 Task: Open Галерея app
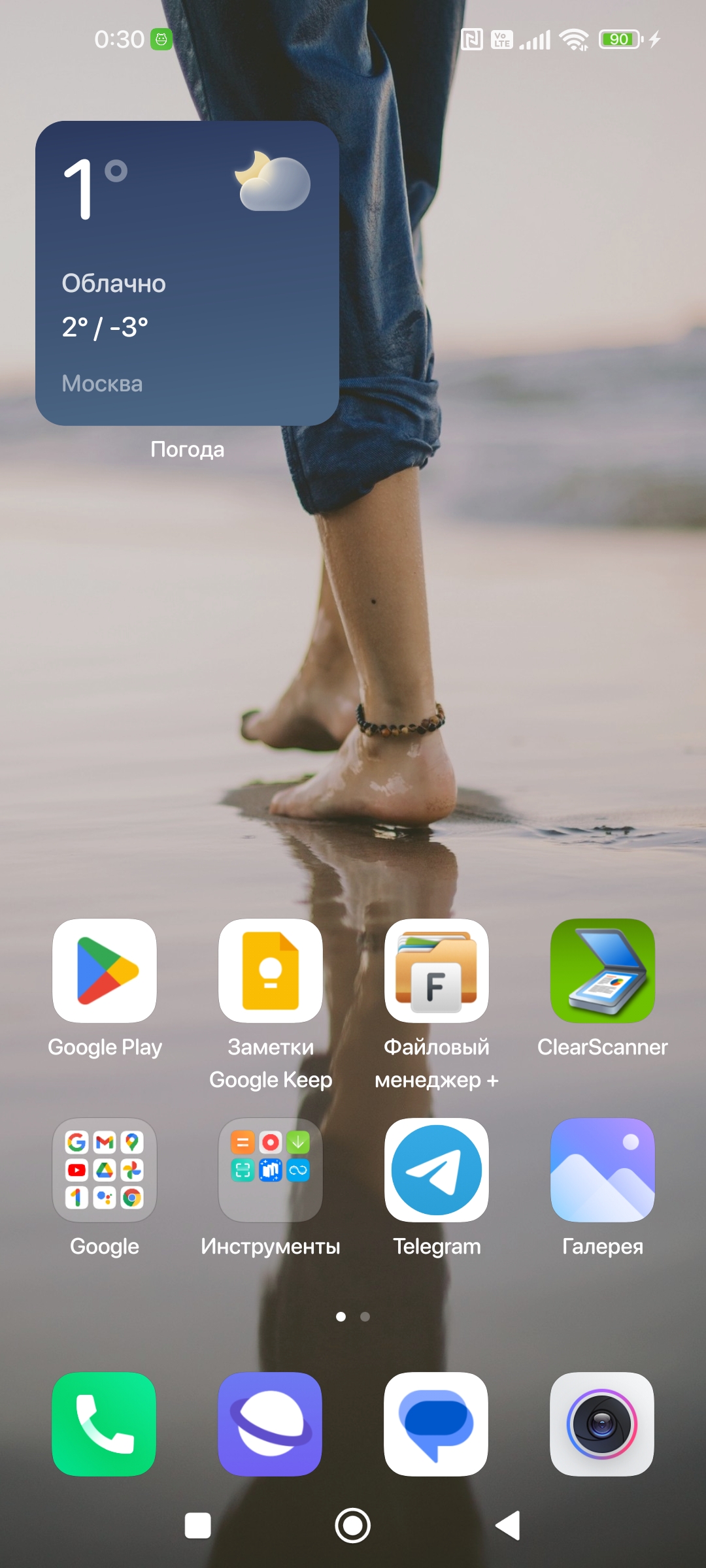(x=603, y=1170)
